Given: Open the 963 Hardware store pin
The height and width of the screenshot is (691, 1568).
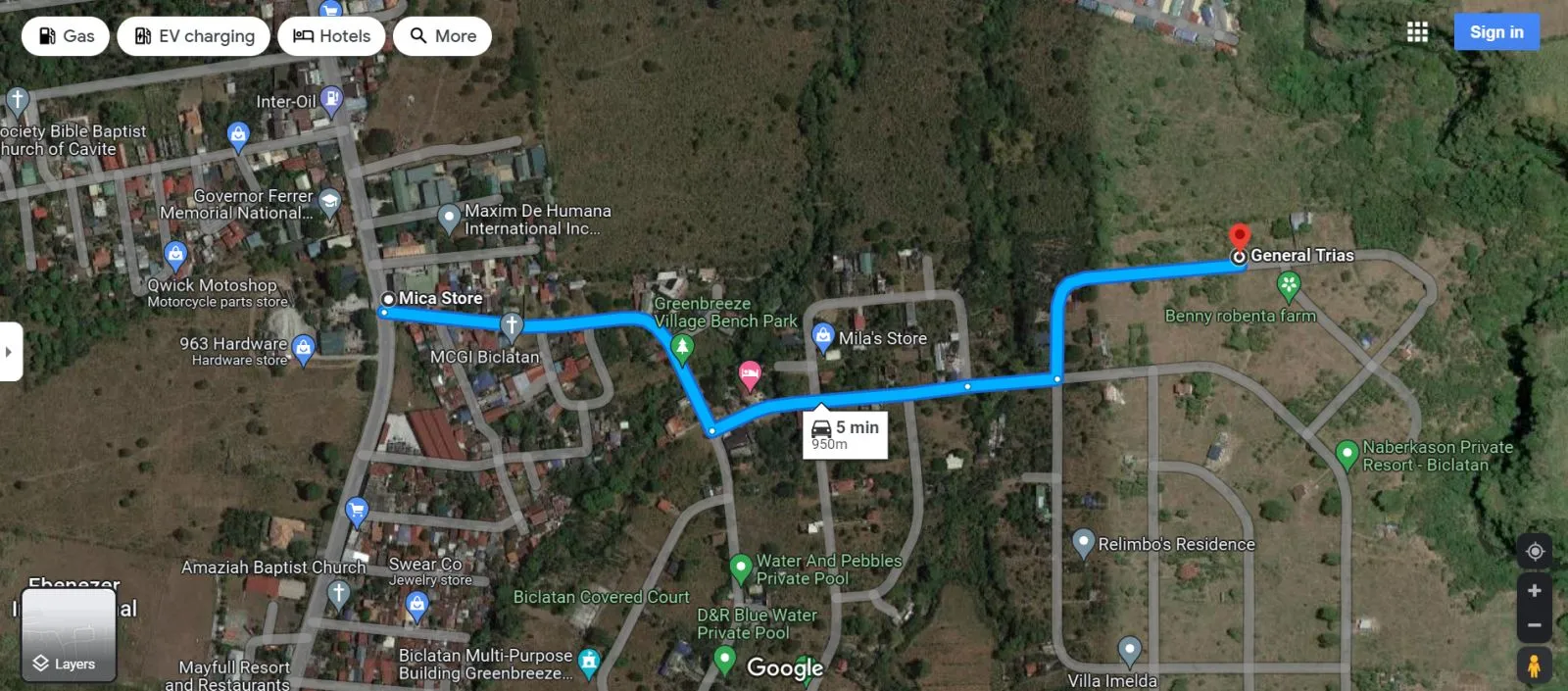Looking at the screenshot, I should coord(304,347).
